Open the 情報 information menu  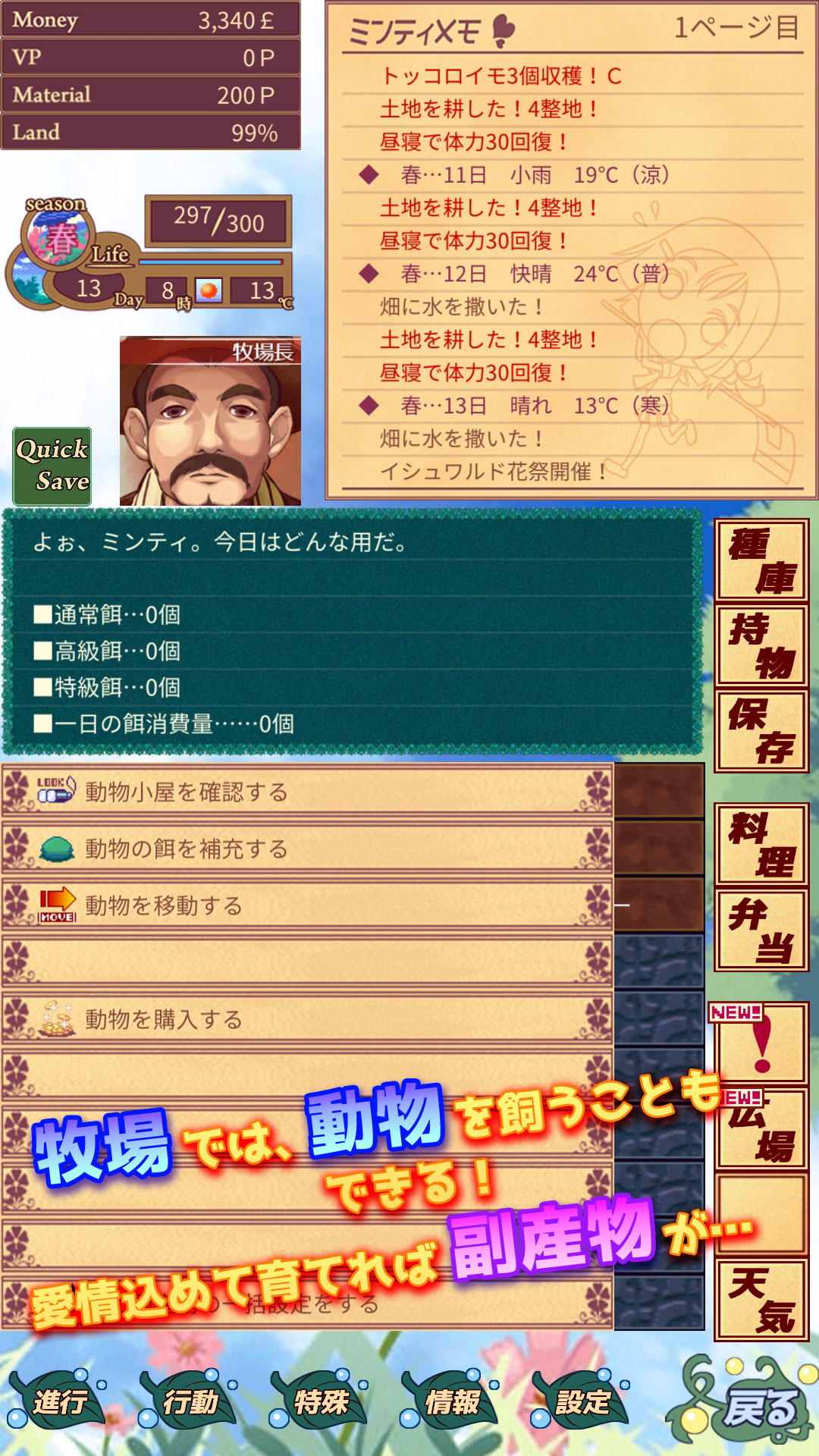click(x=451, y=1401)
